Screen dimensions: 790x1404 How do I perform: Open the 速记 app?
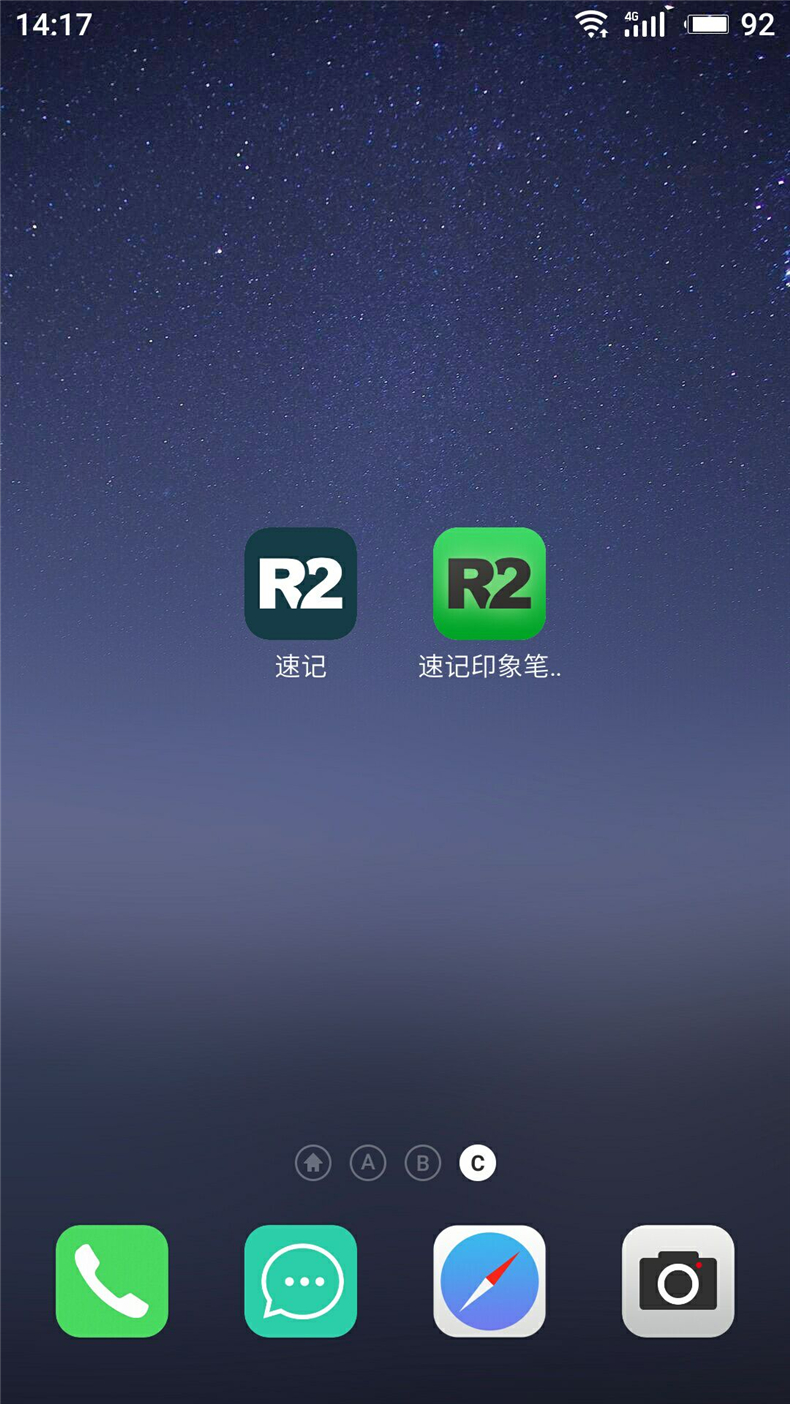tap(300, 584)
